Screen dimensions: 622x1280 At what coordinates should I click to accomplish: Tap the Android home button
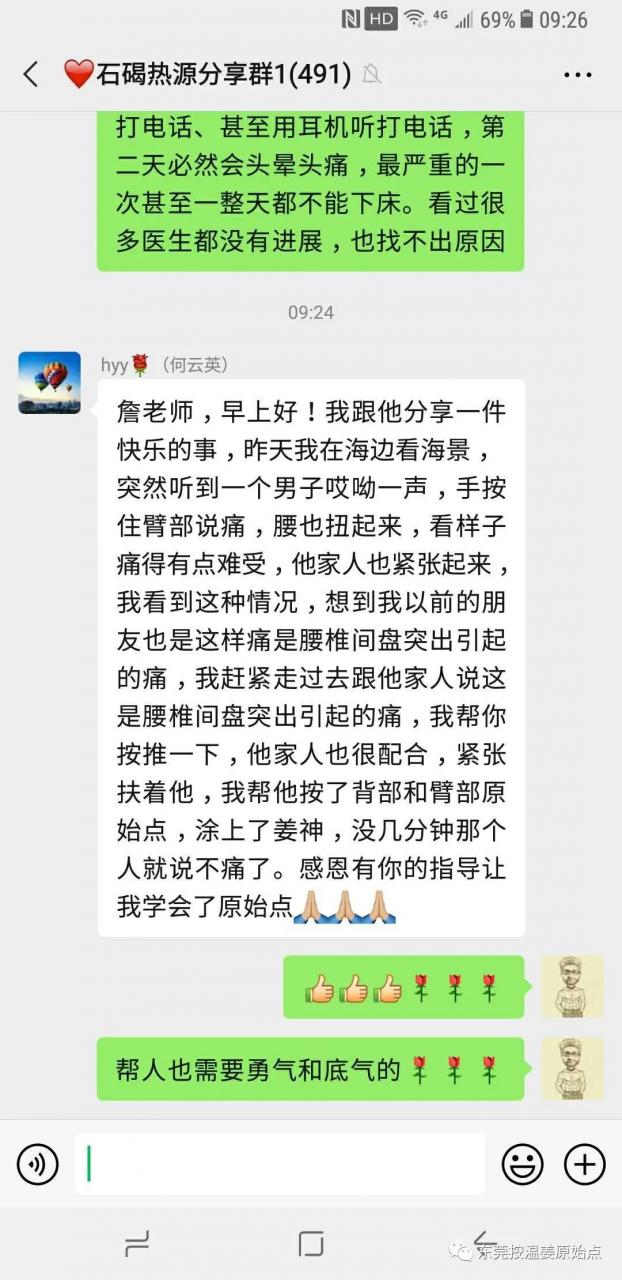pos(311,1243)
